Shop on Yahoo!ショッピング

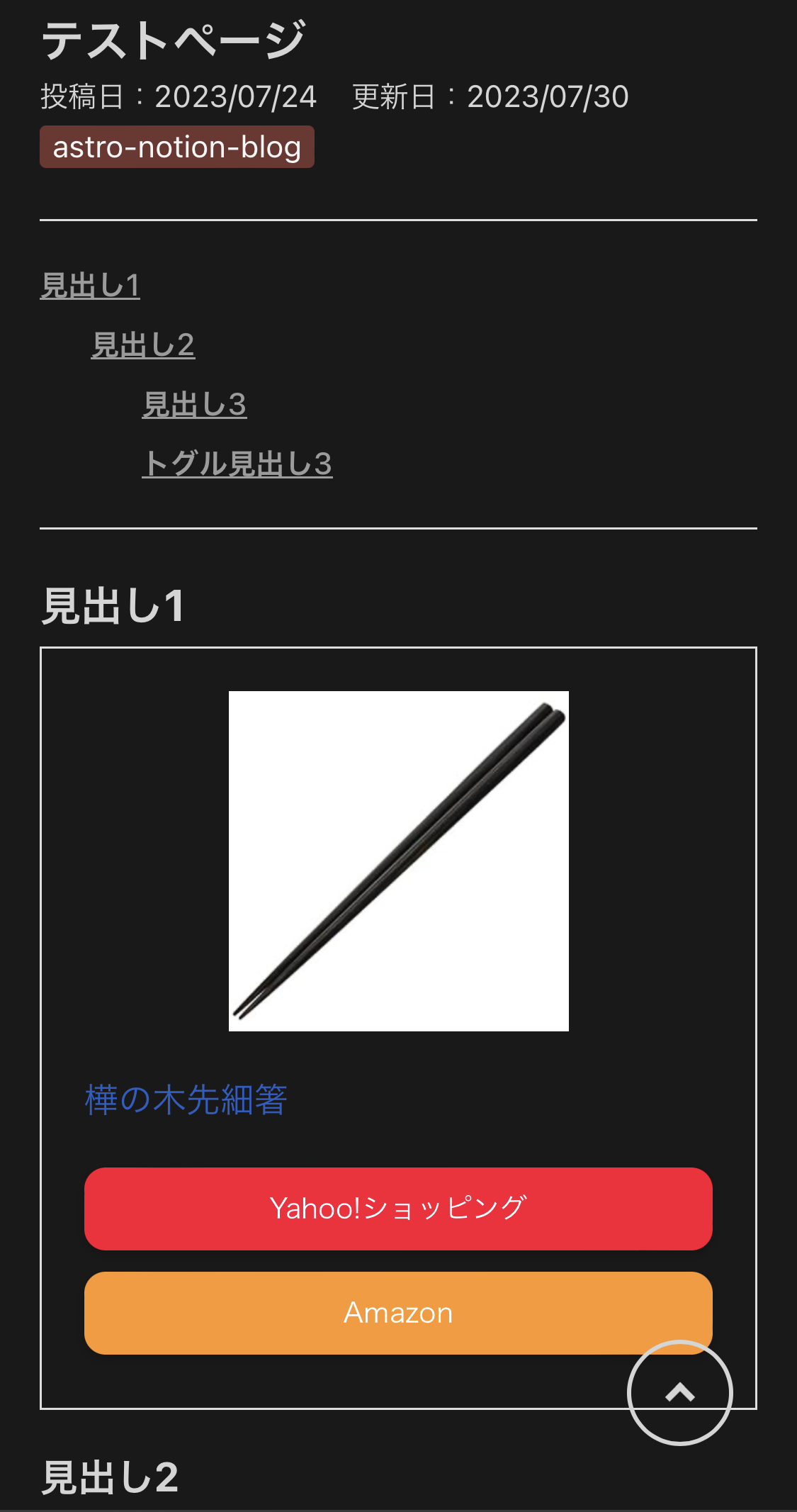pyautogui.click(x=398, y=1209)
